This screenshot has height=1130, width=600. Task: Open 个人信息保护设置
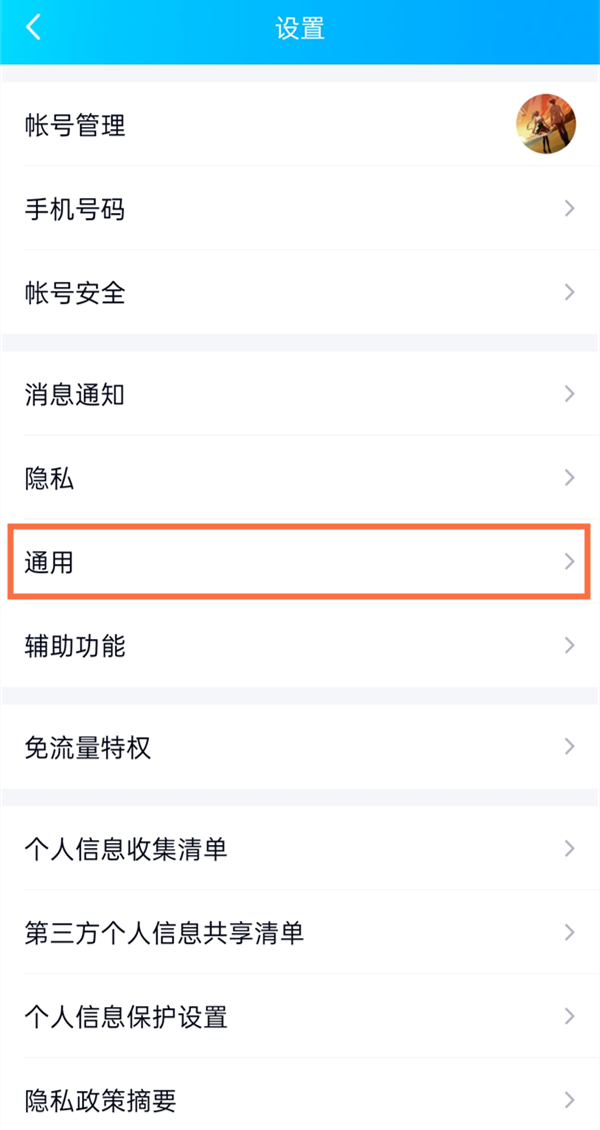pyautogui.click(x=300, y=1017)
